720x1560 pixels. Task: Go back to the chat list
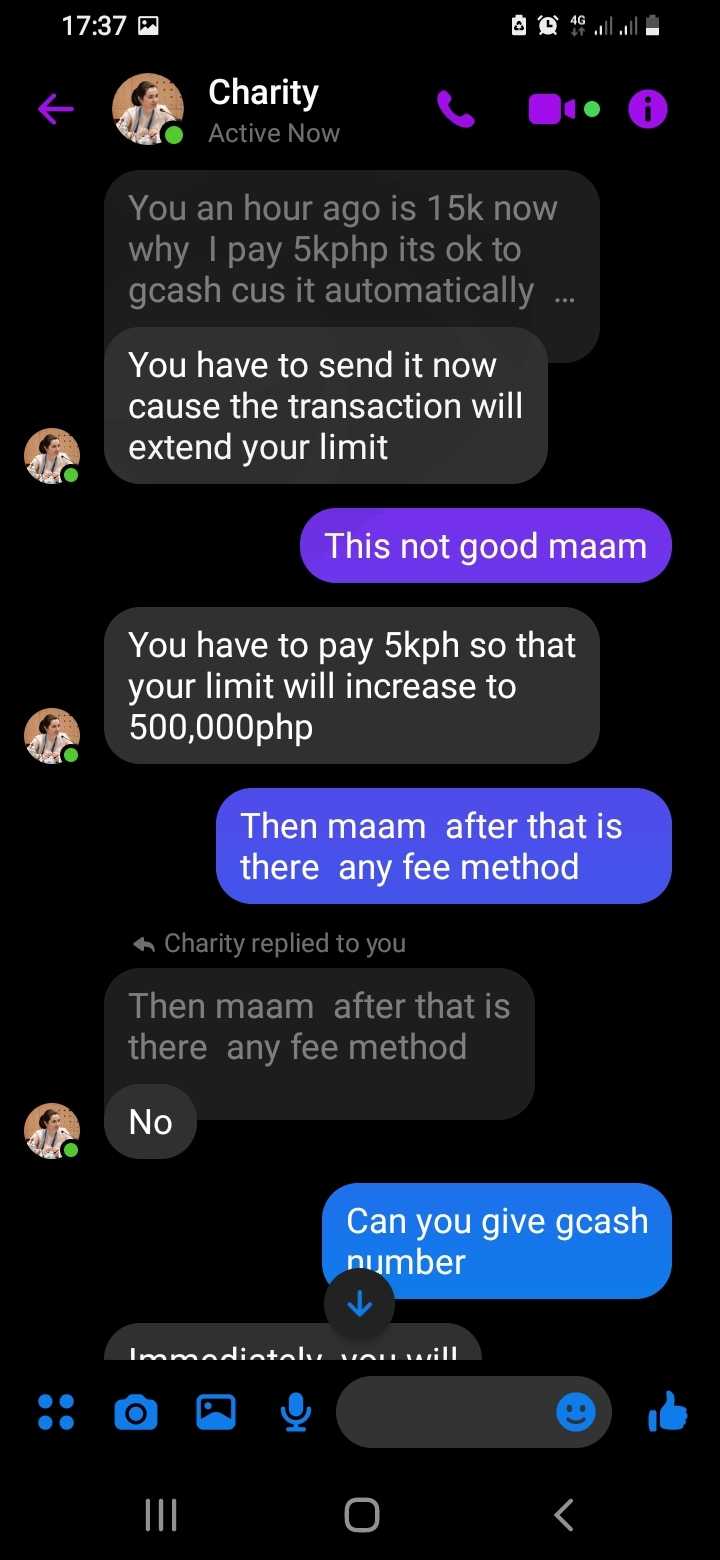point(56,109)
